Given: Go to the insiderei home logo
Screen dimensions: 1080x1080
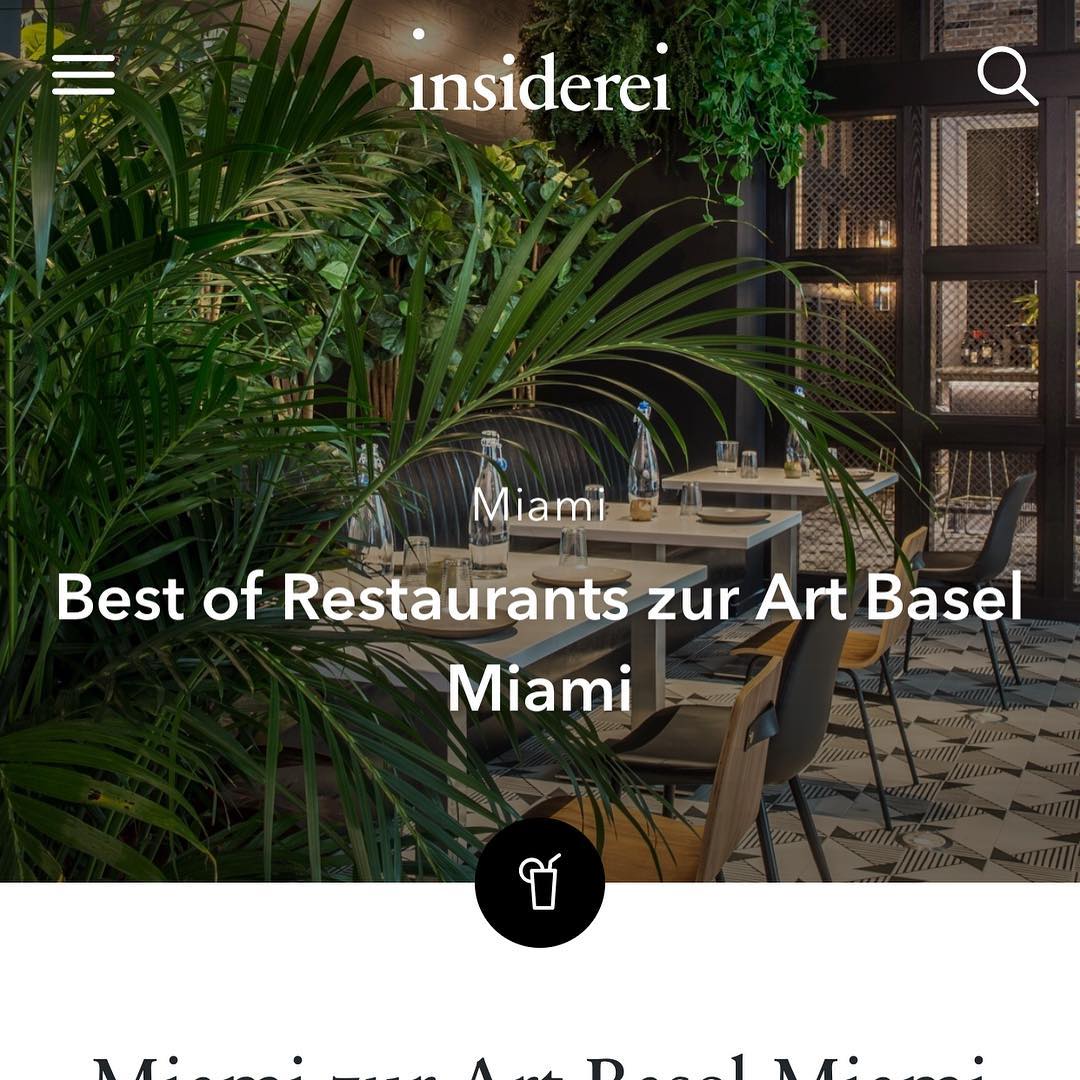Looking at the screenshot, I should click(540, 80).
